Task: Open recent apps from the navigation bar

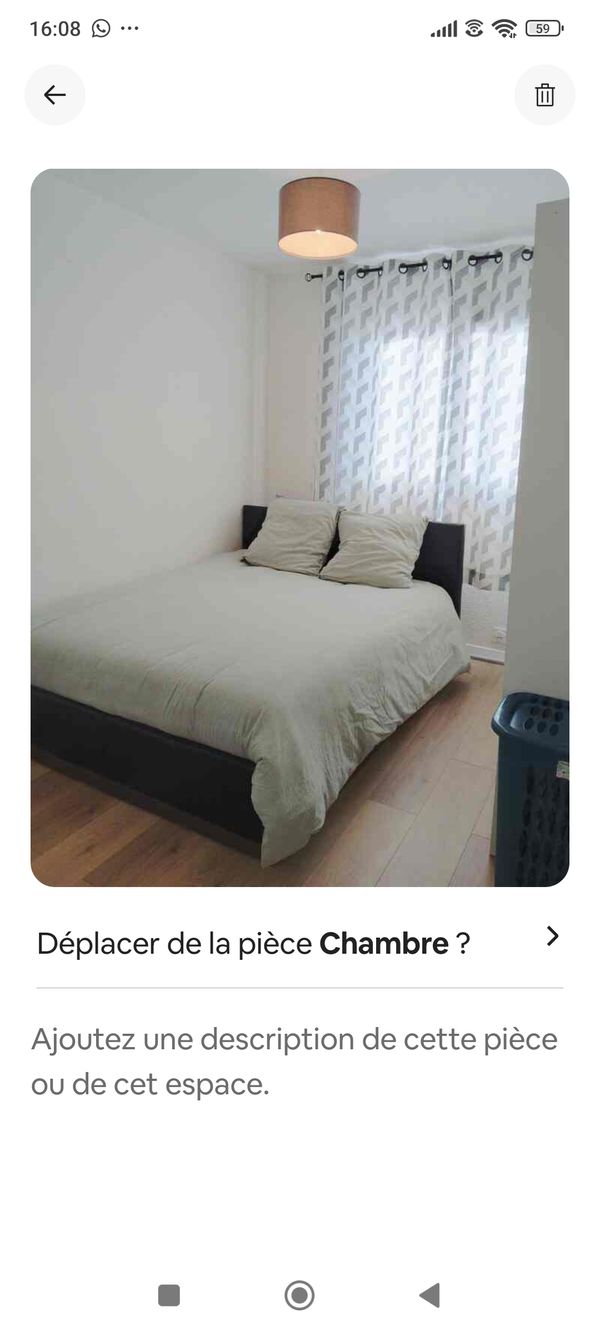Action: [169, 1295]
